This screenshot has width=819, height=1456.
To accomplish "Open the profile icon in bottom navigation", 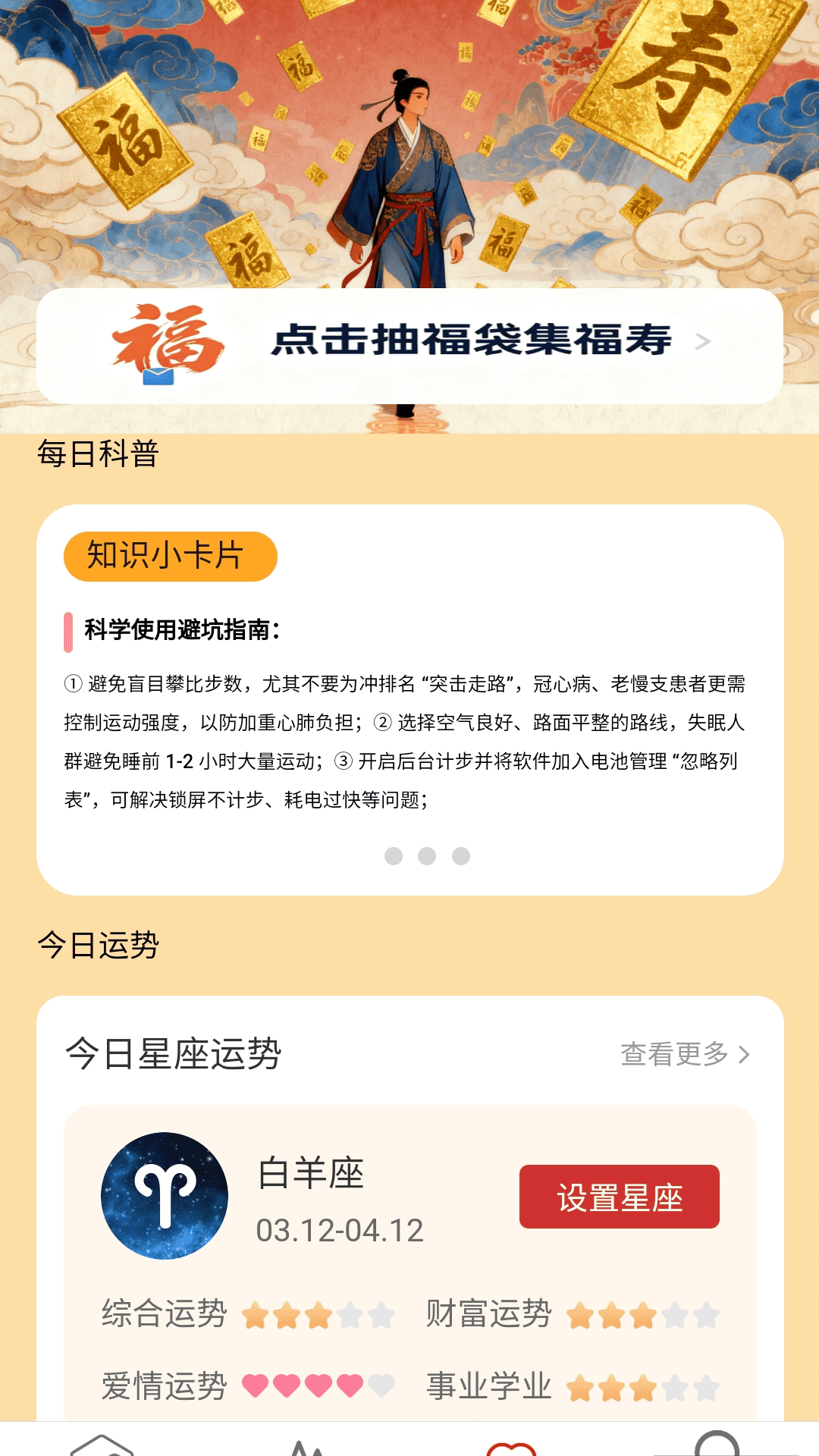I will (x=717, y=1445).
